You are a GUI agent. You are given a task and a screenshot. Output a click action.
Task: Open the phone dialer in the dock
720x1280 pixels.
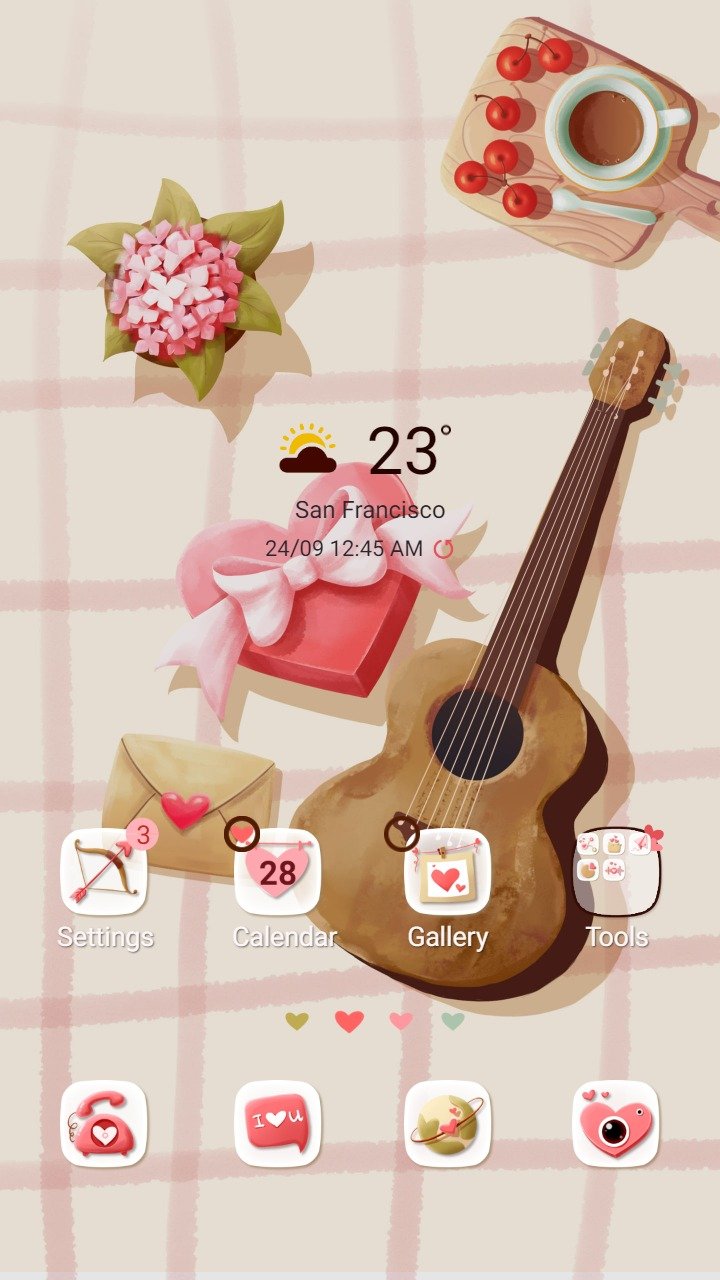coord(104,1124)
